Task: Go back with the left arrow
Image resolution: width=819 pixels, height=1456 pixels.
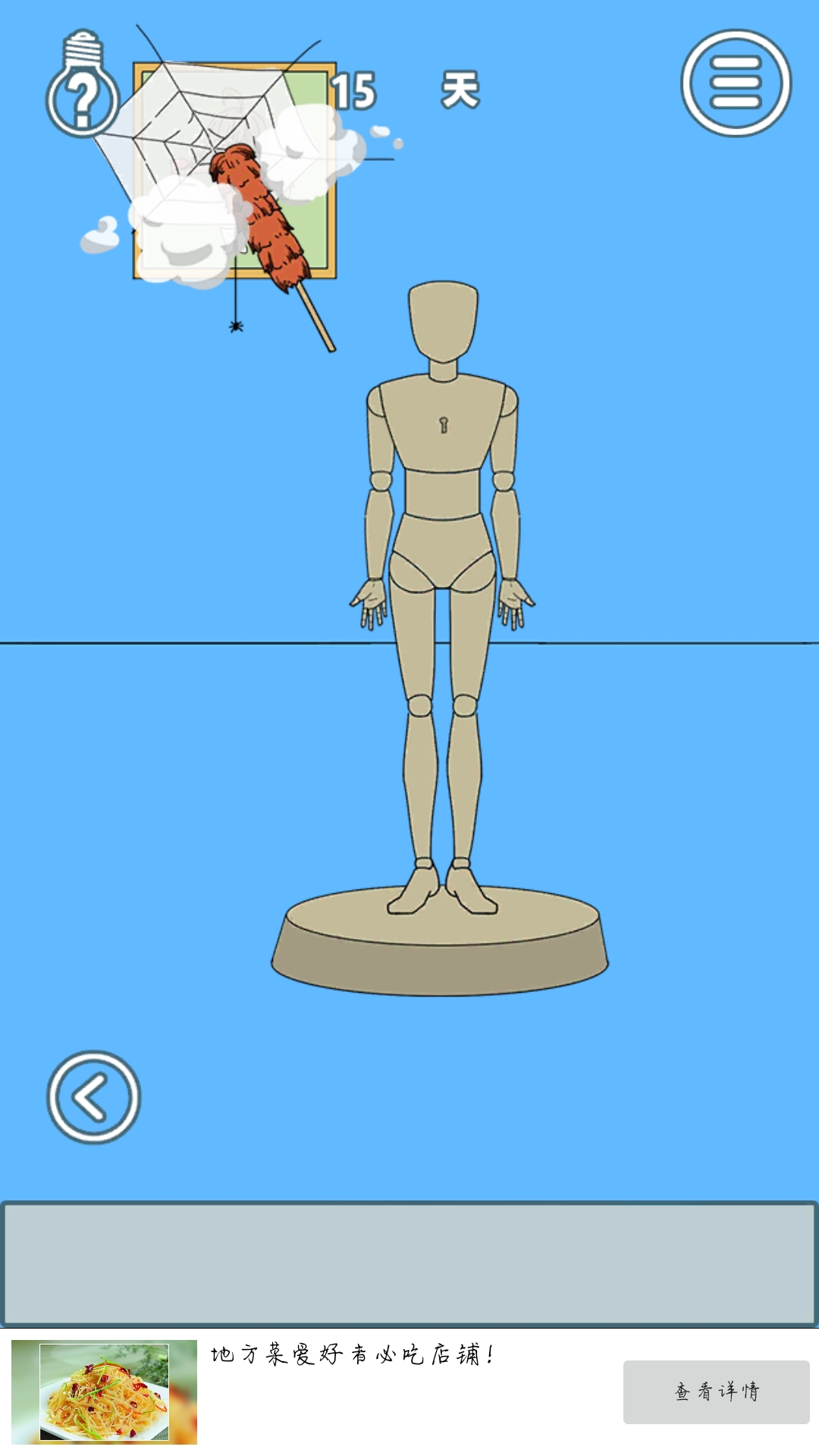Action: pos(93,1097)
